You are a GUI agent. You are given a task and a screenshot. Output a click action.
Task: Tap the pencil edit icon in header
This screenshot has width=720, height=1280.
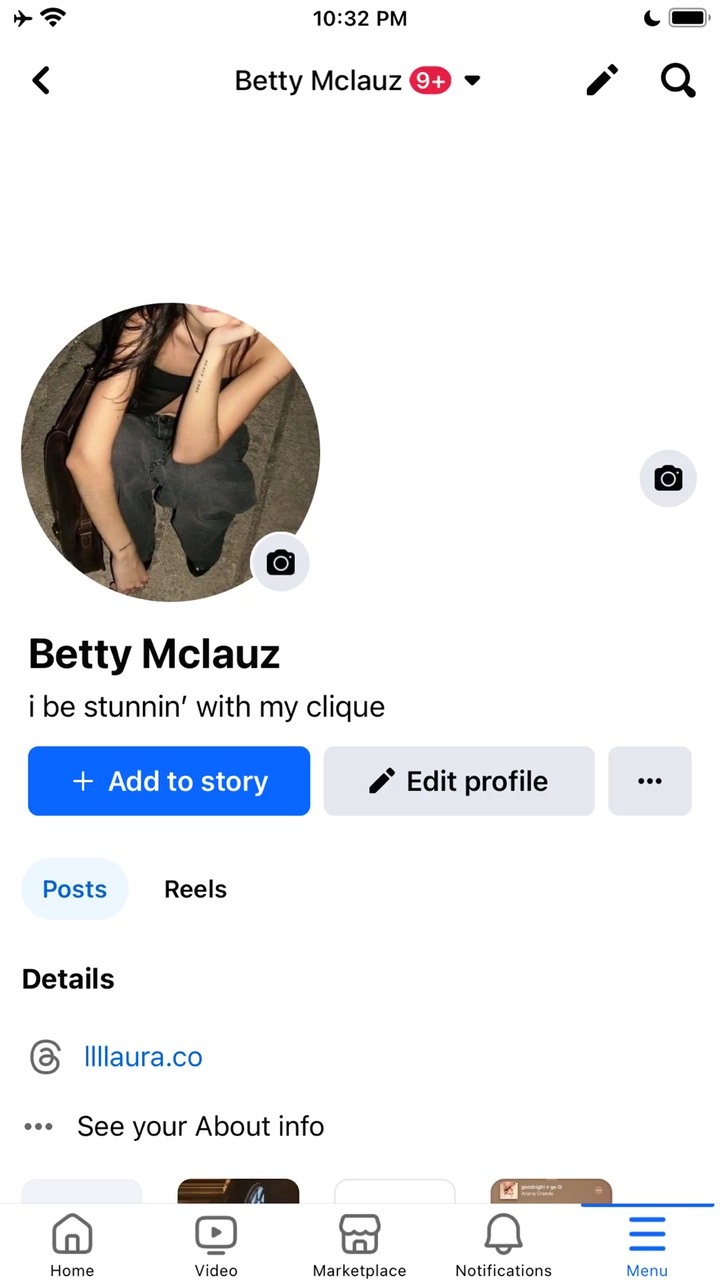click(602, 80)
